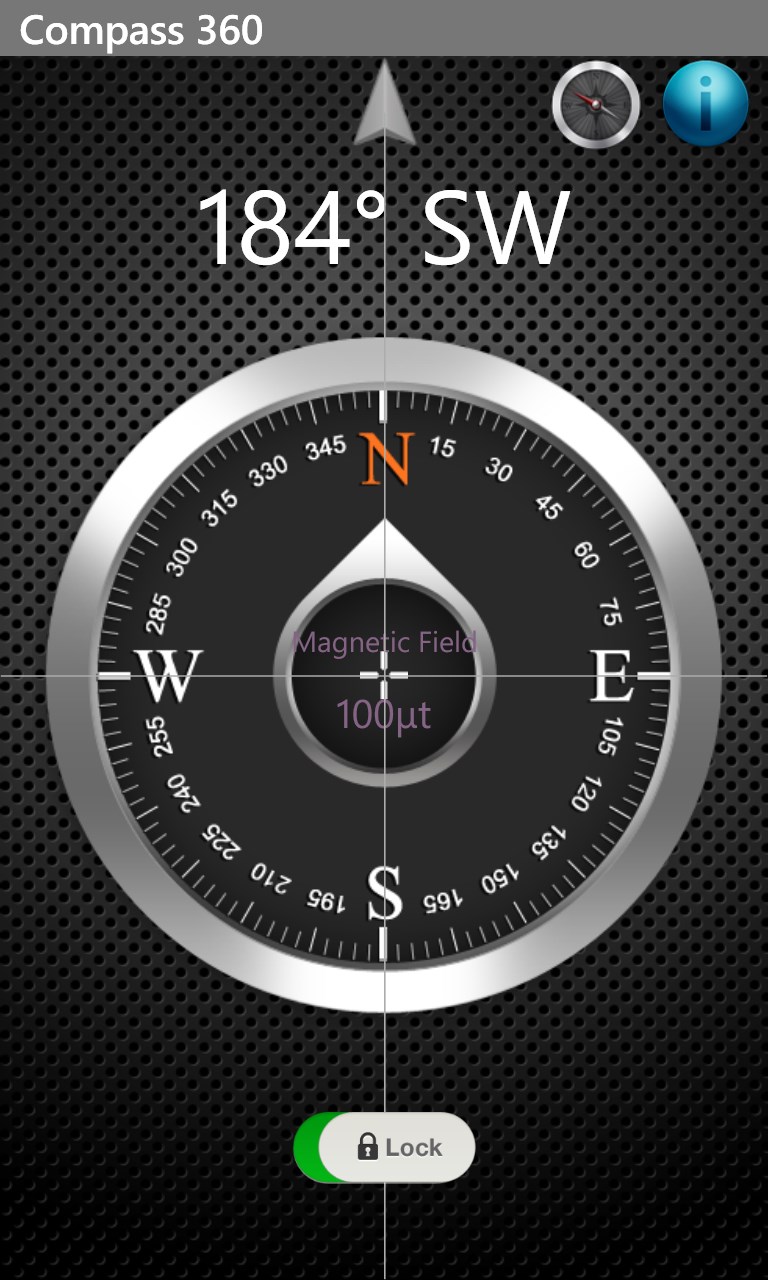768x1280 pixels.
Task: Toggle the Lock switch
Action: [x=385, y=1147]
